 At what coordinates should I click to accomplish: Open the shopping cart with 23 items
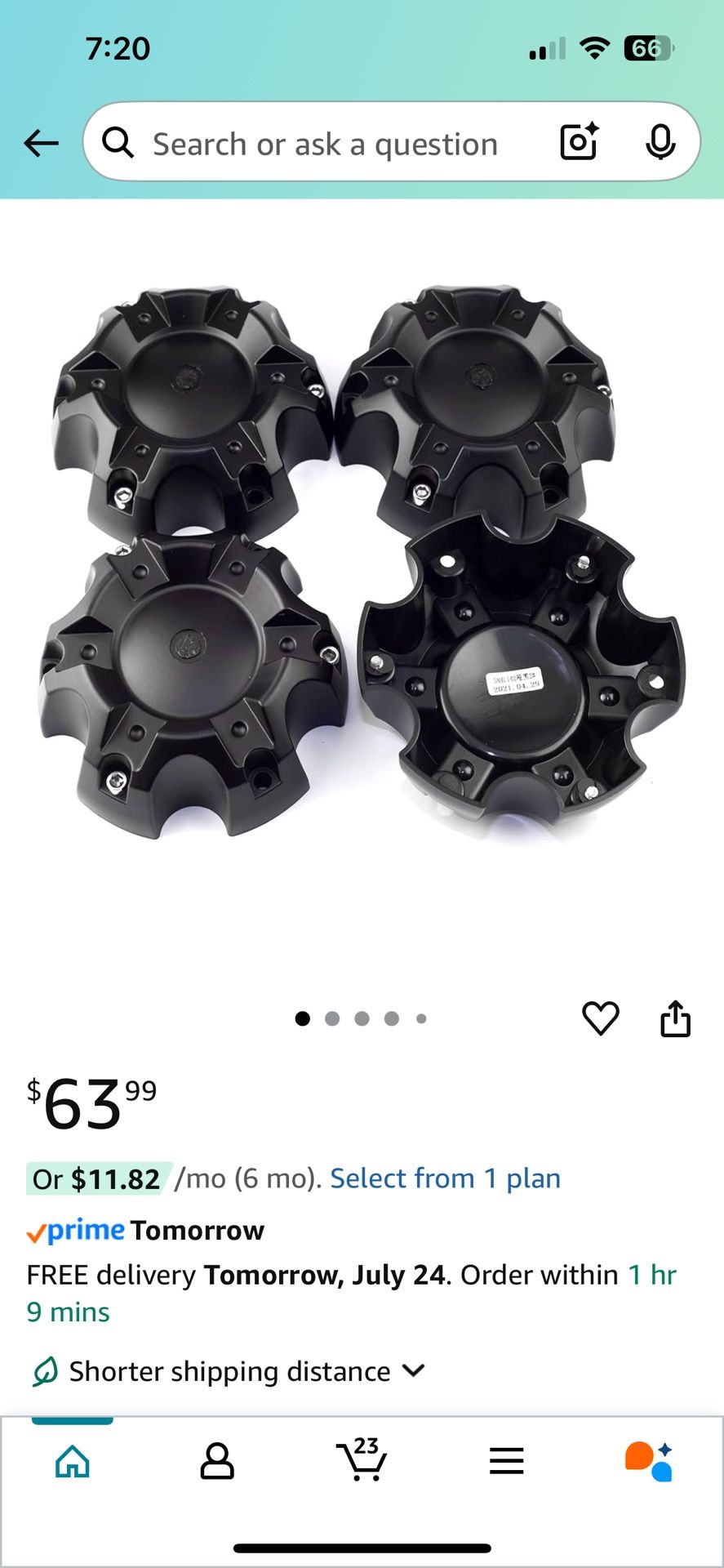click(x=362, y=1462)
